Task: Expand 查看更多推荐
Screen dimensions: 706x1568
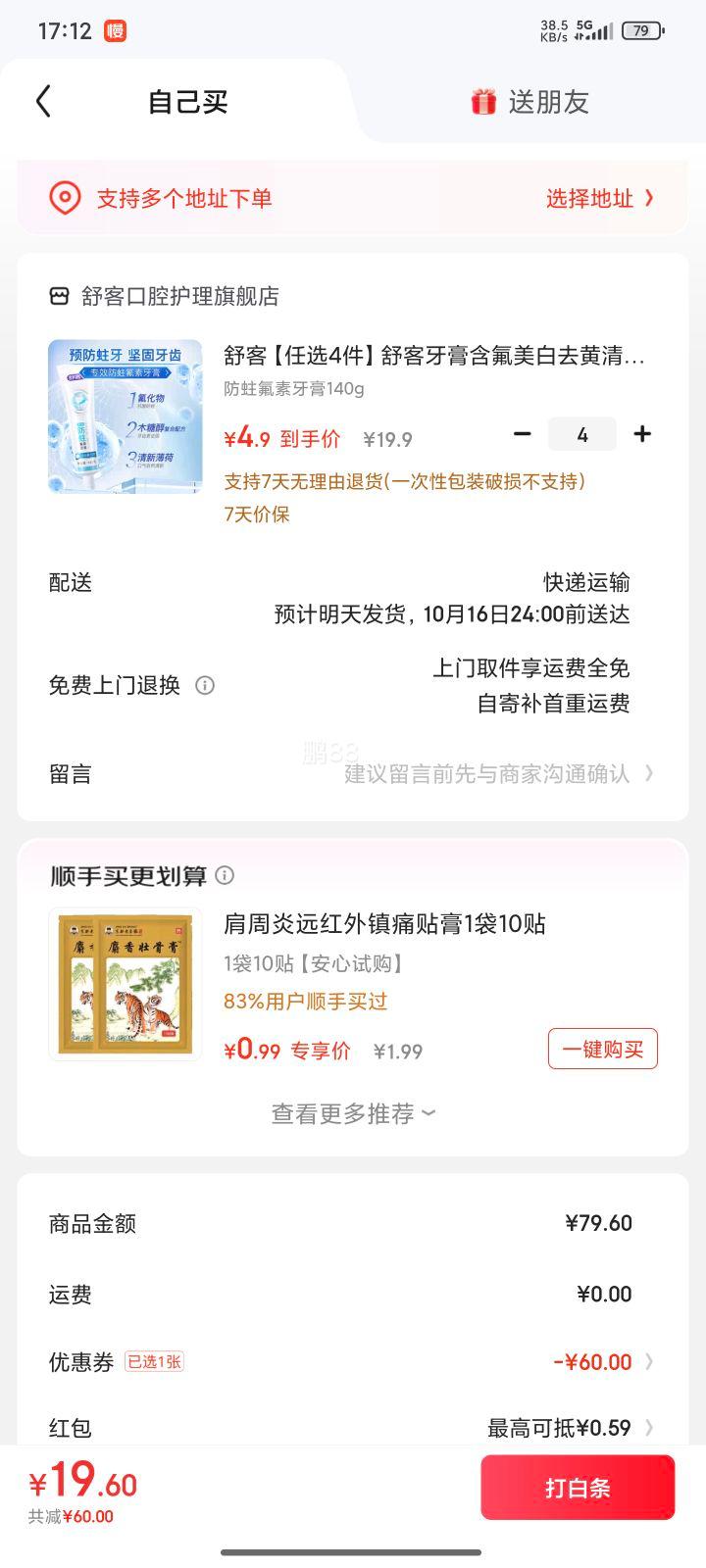Action: click(353, 1114)
